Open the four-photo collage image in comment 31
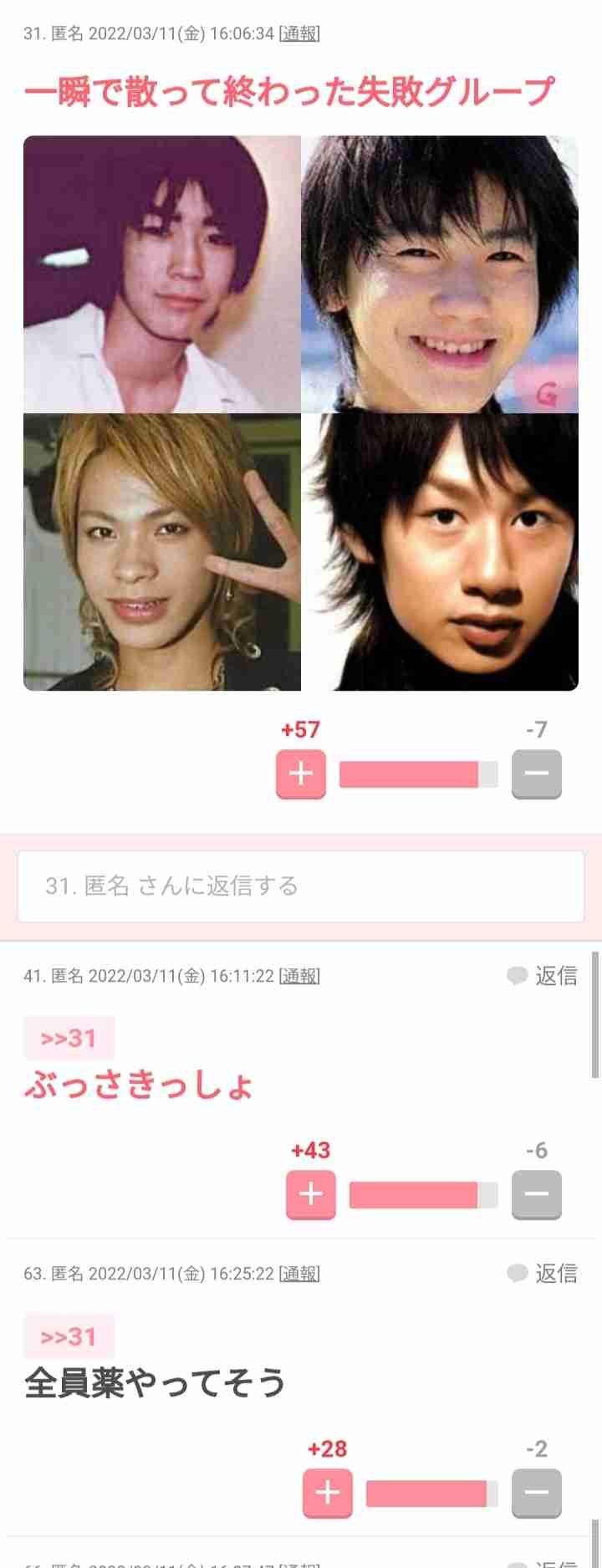Viewport: 602px width, 1568px height. (301, 413)
